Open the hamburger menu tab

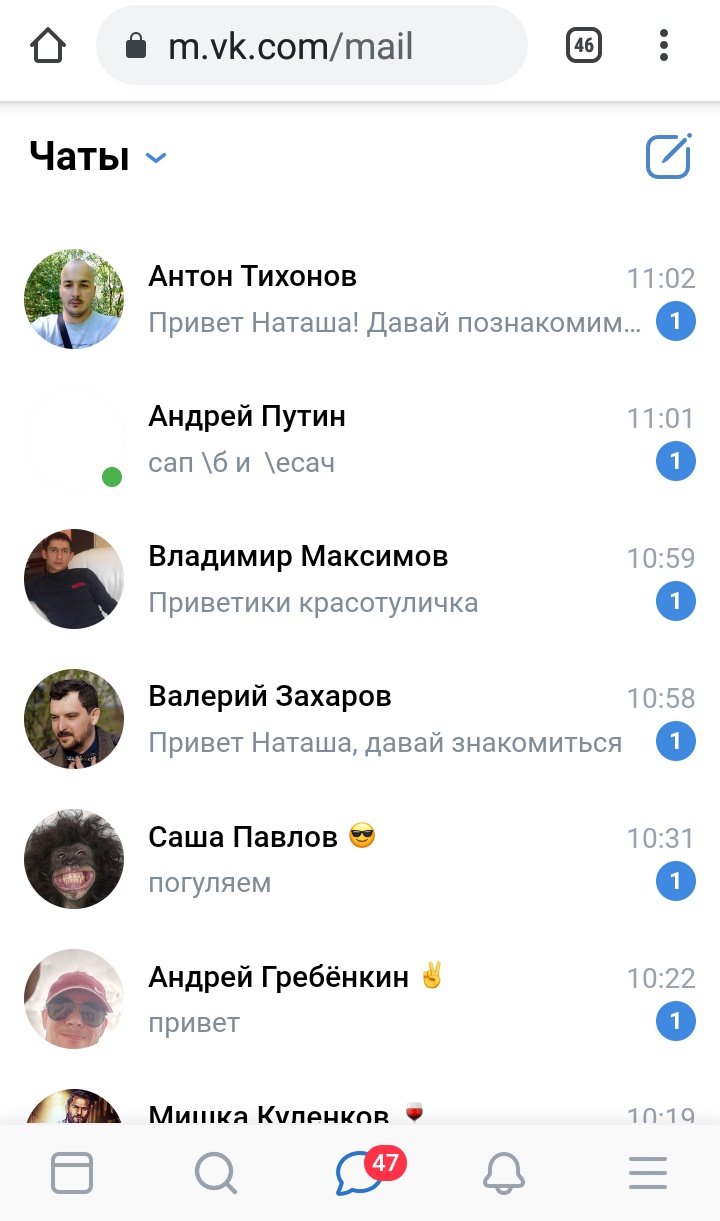pyautogui.click(x=648, y=1172)
